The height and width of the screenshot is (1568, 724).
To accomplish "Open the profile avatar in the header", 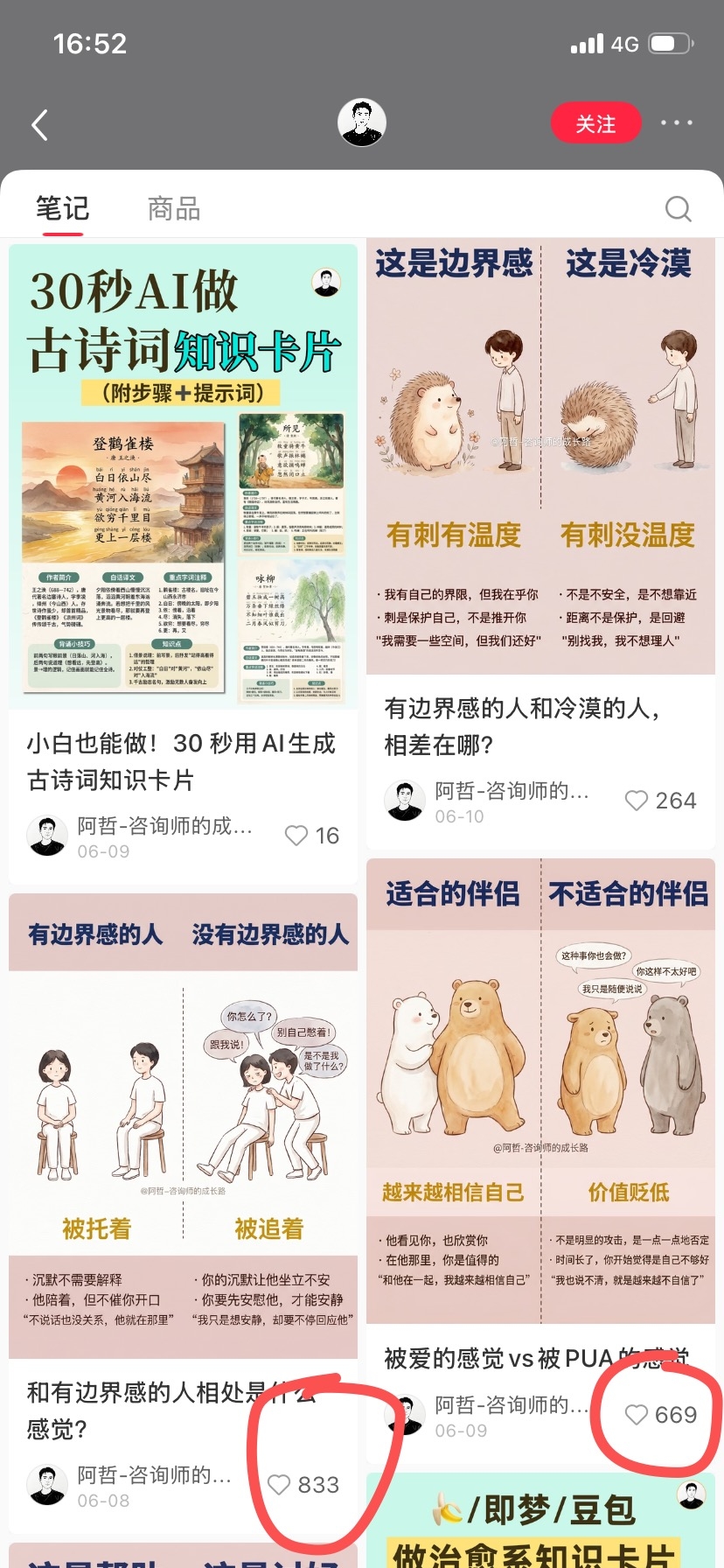I will [362, 123].
